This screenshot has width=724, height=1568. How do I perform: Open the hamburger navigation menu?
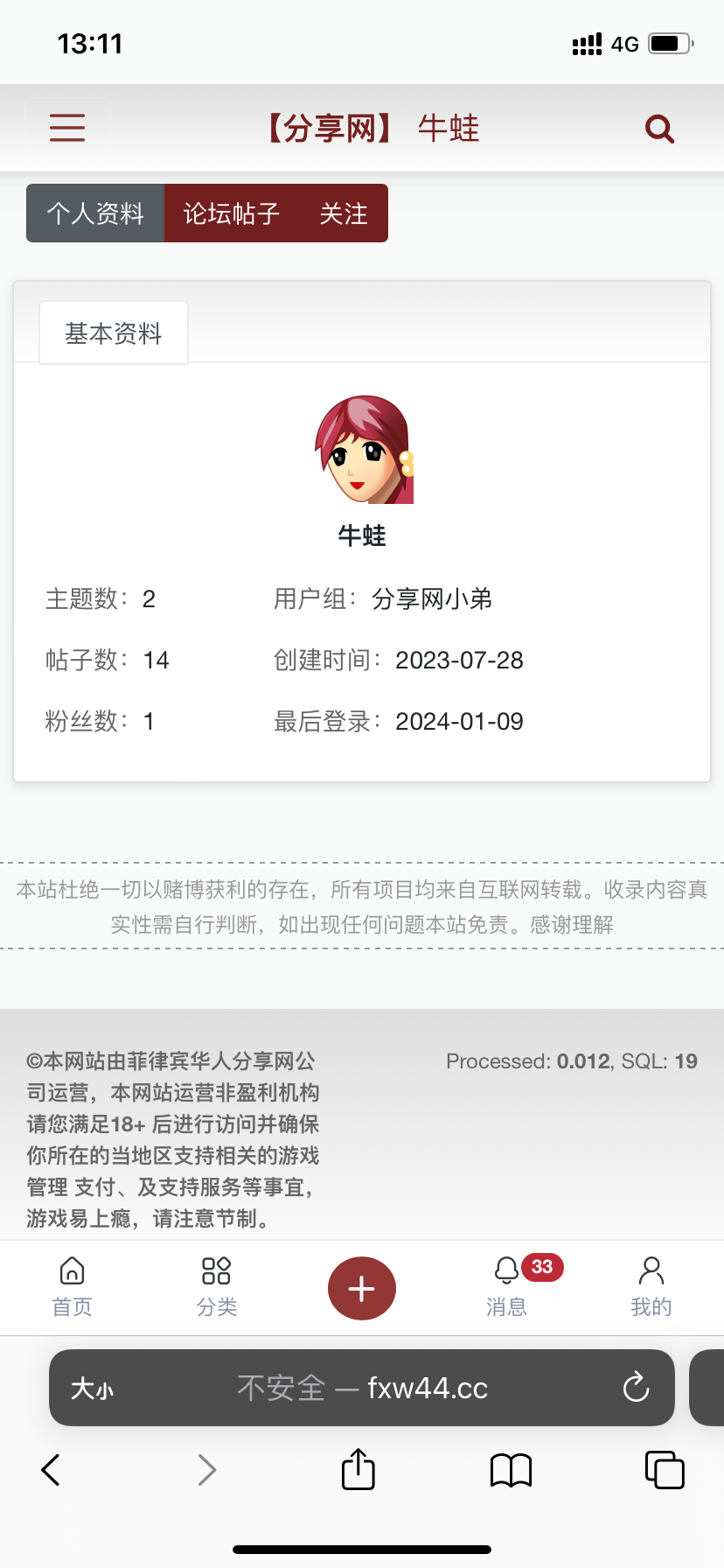point(66,128)
